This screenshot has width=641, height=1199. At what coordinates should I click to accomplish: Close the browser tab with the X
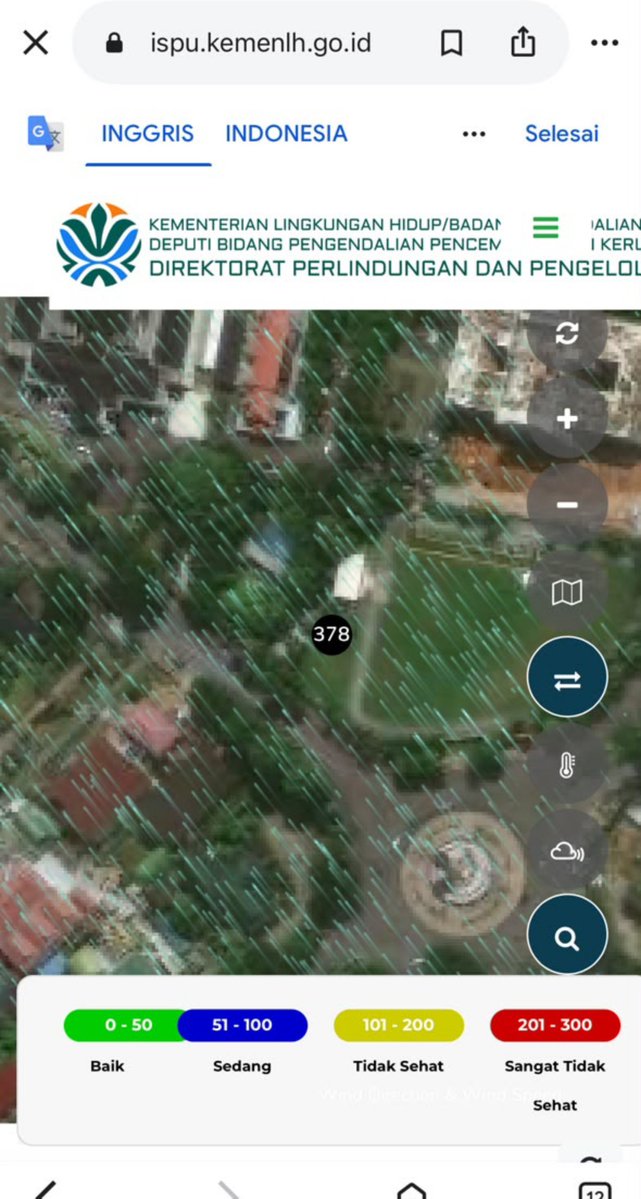pyautogui.click(x=36, y=43)
